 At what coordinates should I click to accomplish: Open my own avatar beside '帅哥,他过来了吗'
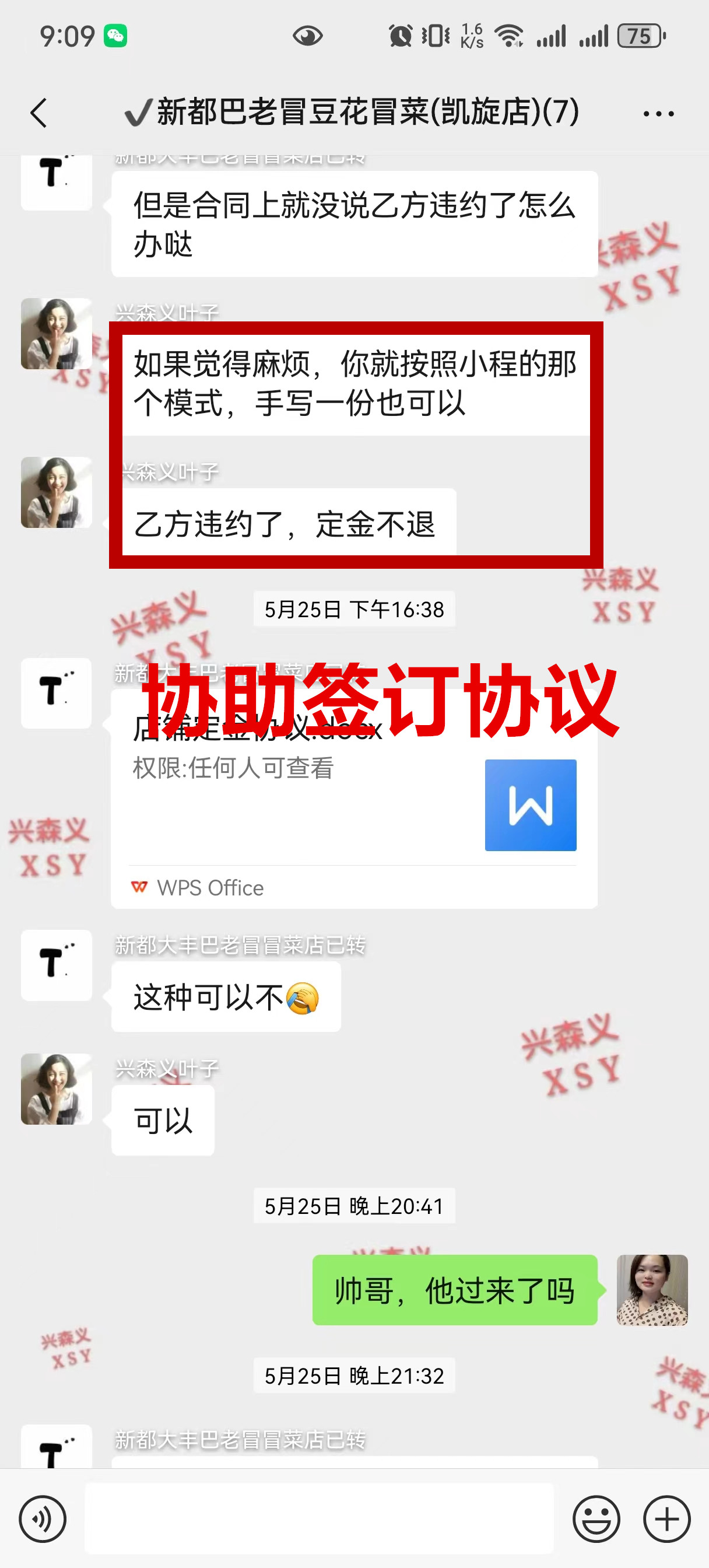(x=652, y=1290)
